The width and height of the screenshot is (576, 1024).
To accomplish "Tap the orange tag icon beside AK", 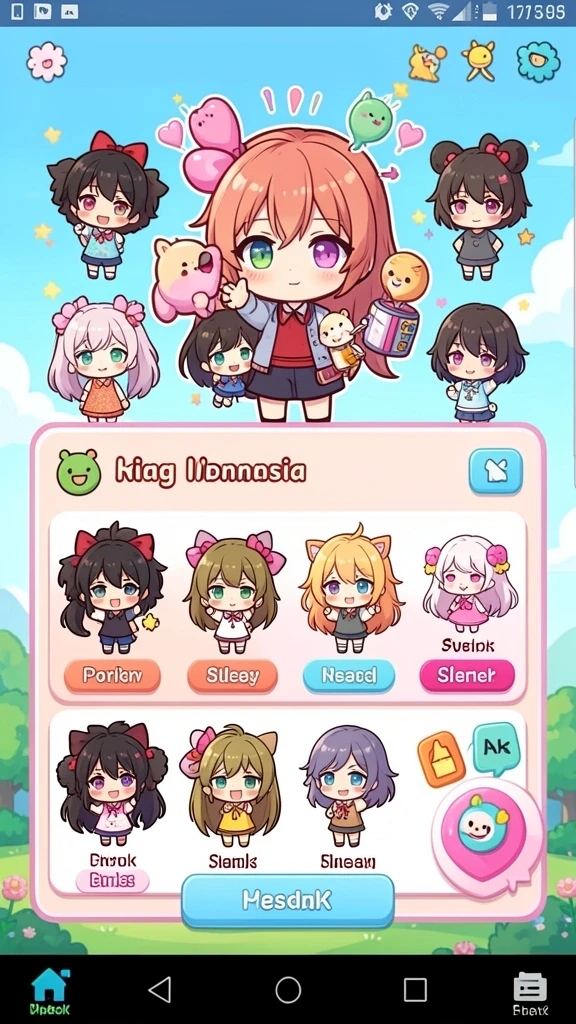I will pos(441,758).
